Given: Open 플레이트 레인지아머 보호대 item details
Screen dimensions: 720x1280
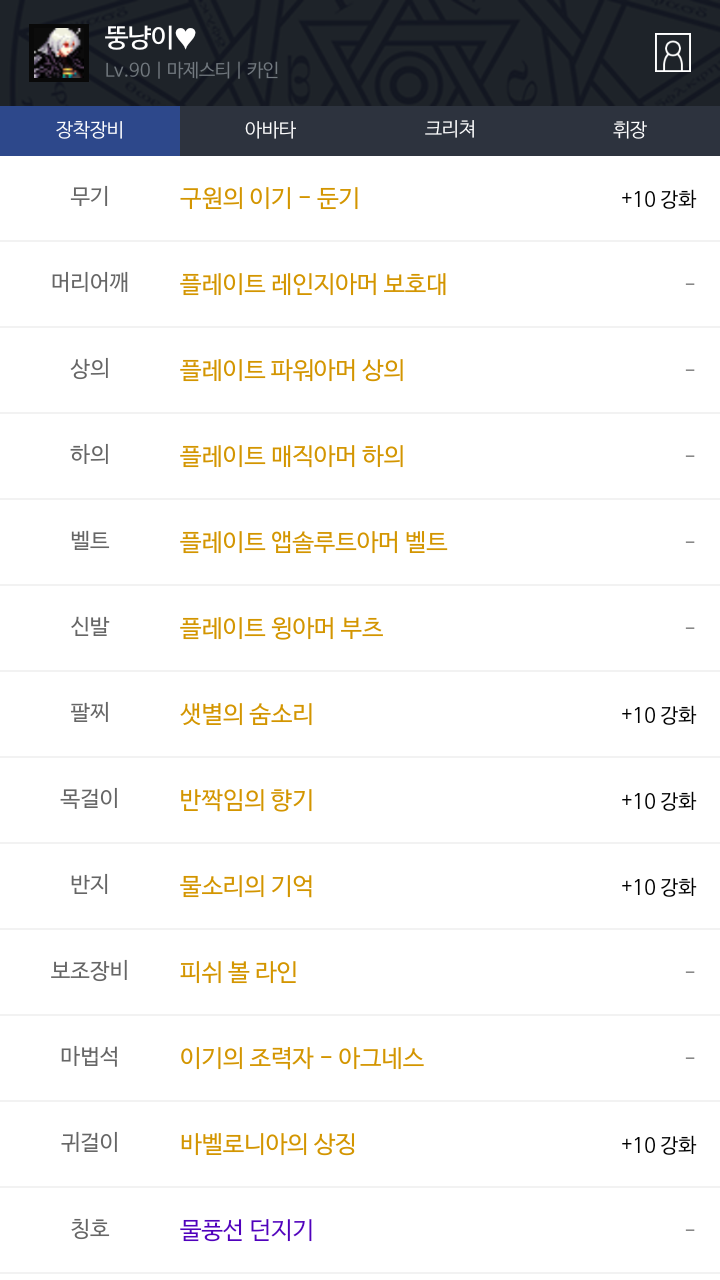Looking at the screenshot, I should tap(313, 284).
